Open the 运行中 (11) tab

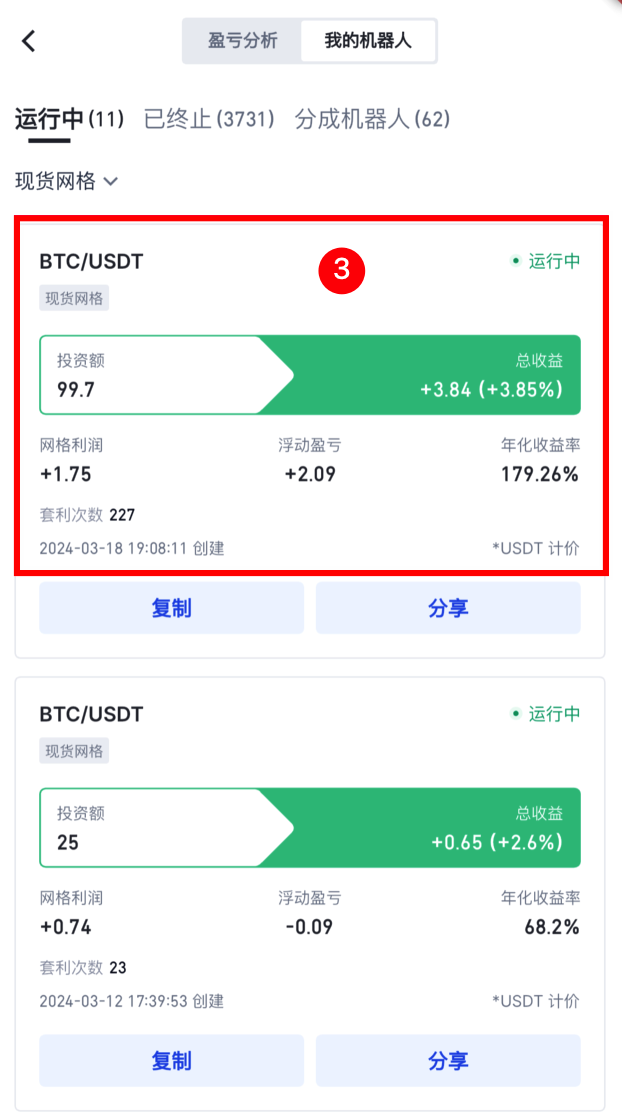(x=69, y=119)
